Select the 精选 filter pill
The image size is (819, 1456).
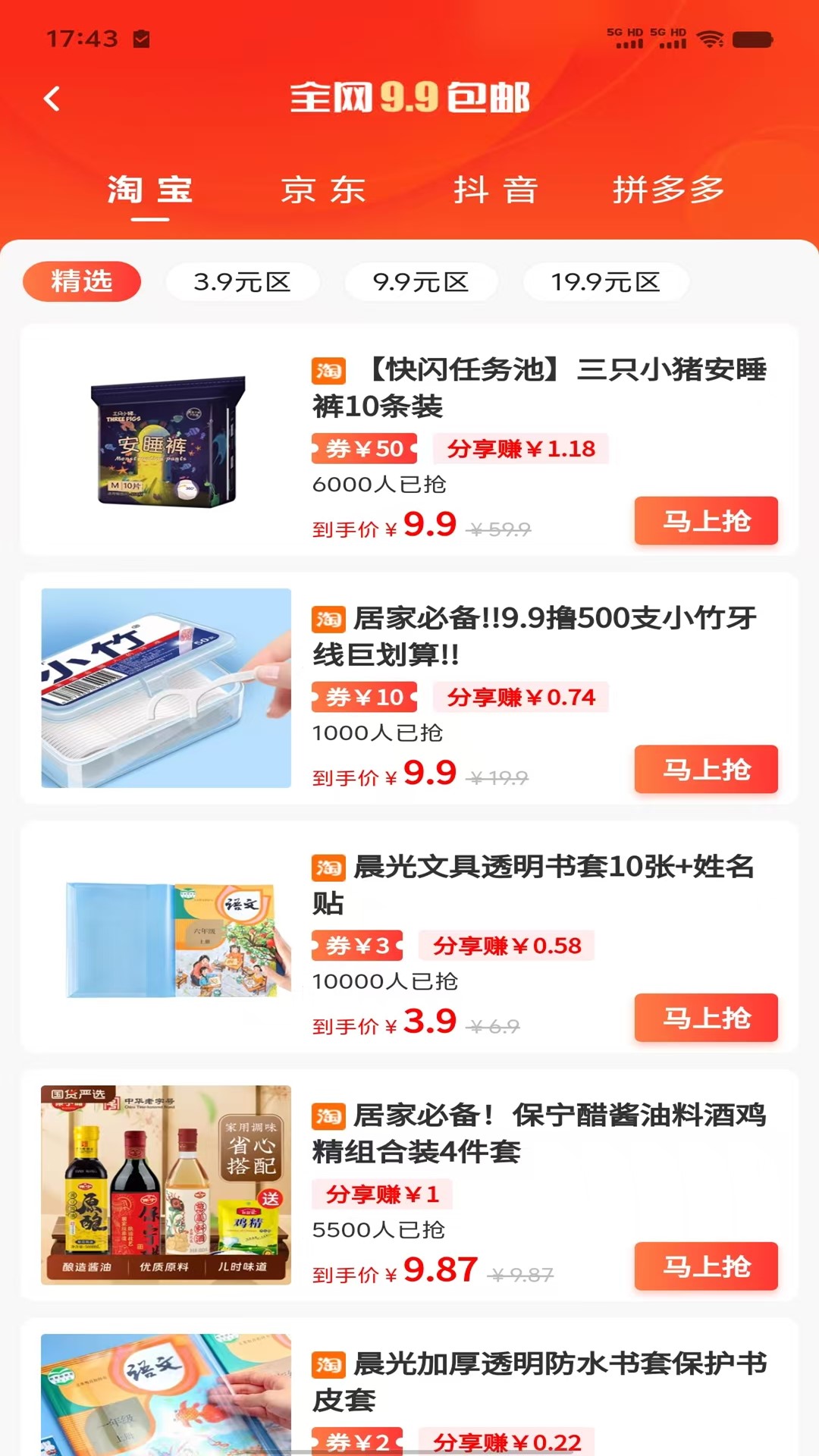tap(83, 281)
